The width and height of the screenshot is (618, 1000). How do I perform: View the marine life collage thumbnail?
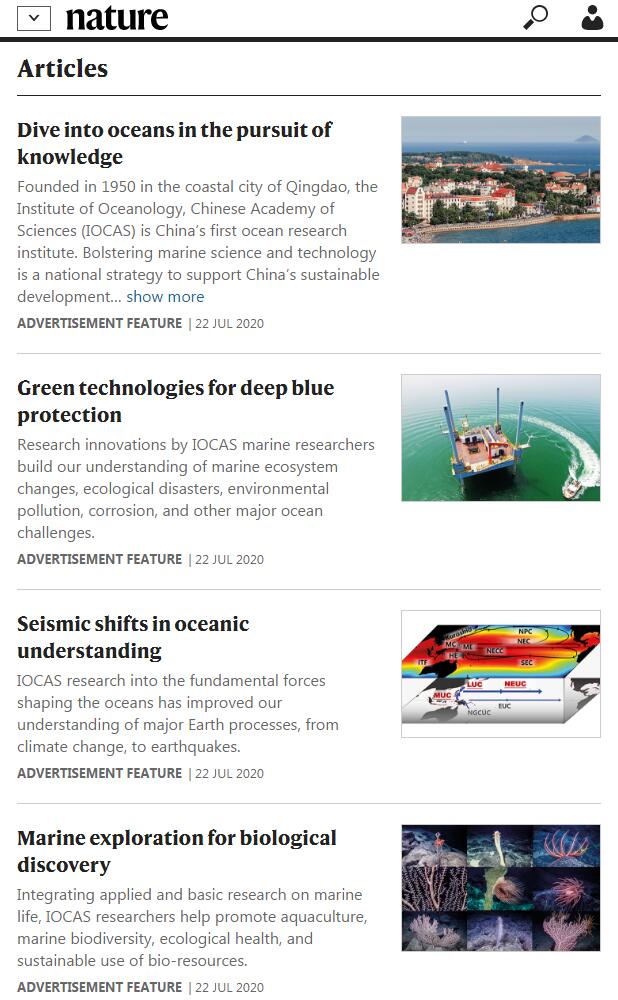[x=500, y=888]
